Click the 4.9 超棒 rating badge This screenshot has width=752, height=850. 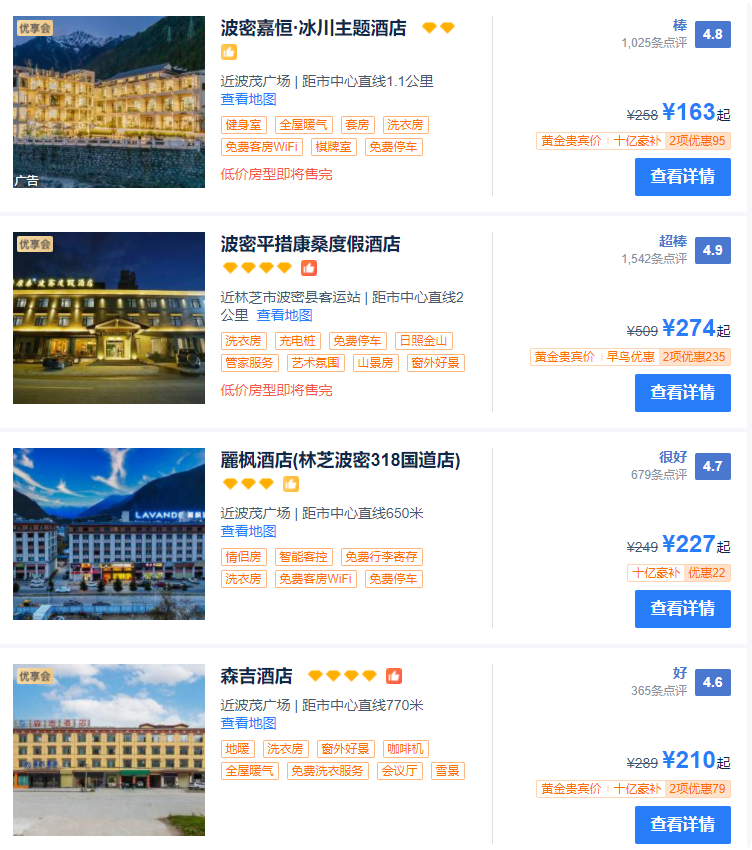(x=711, y=251)
